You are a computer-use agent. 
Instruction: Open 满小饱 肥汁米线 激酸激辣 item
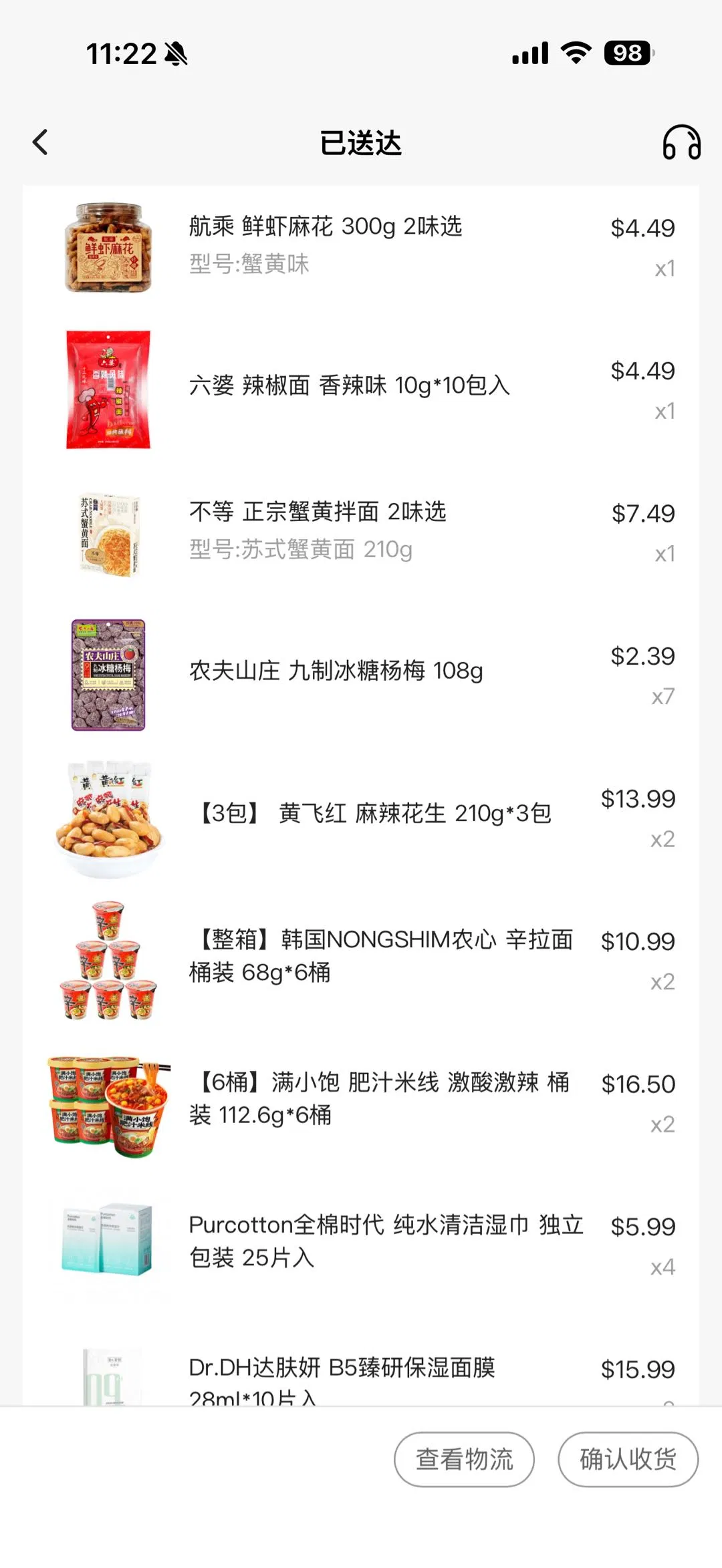[x=379, y=1098]
